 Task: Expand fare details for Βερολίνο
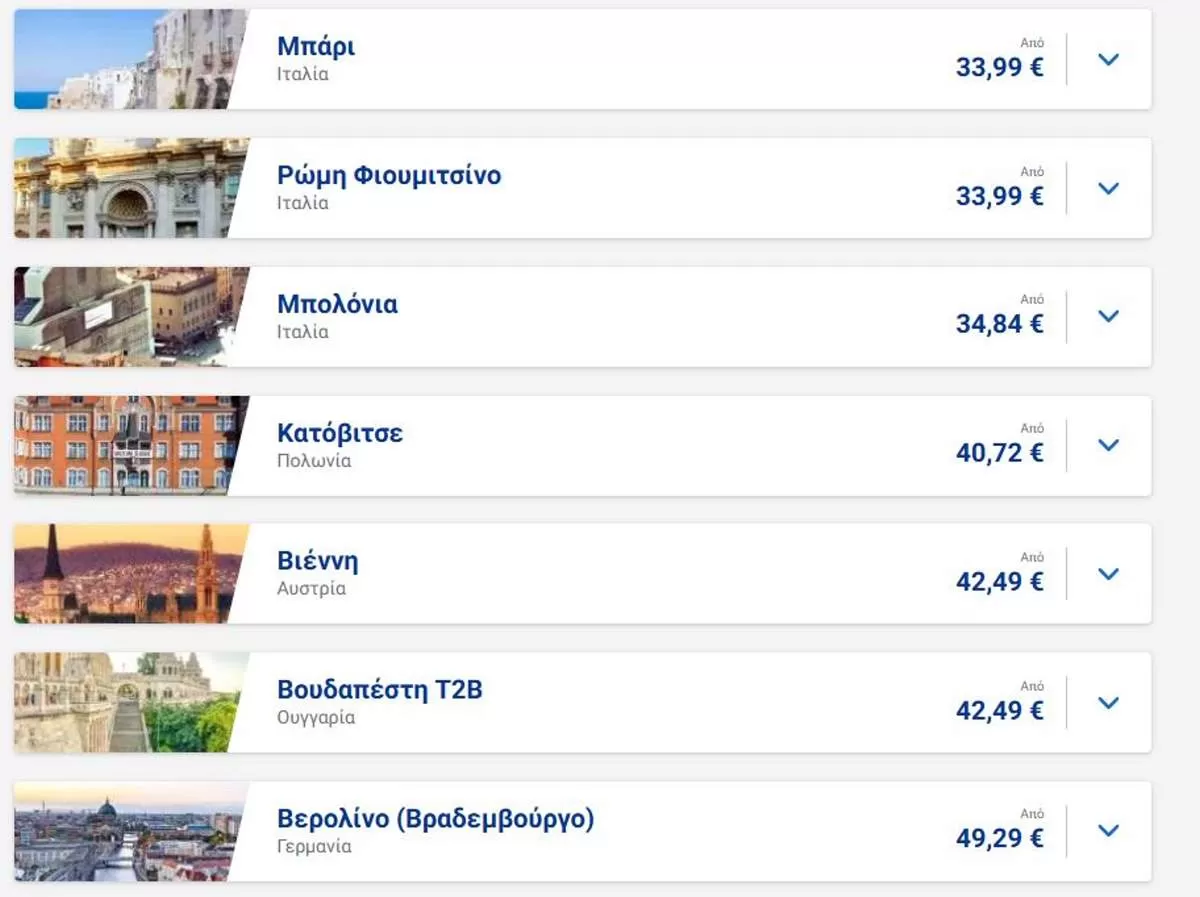click(1108, 831)
